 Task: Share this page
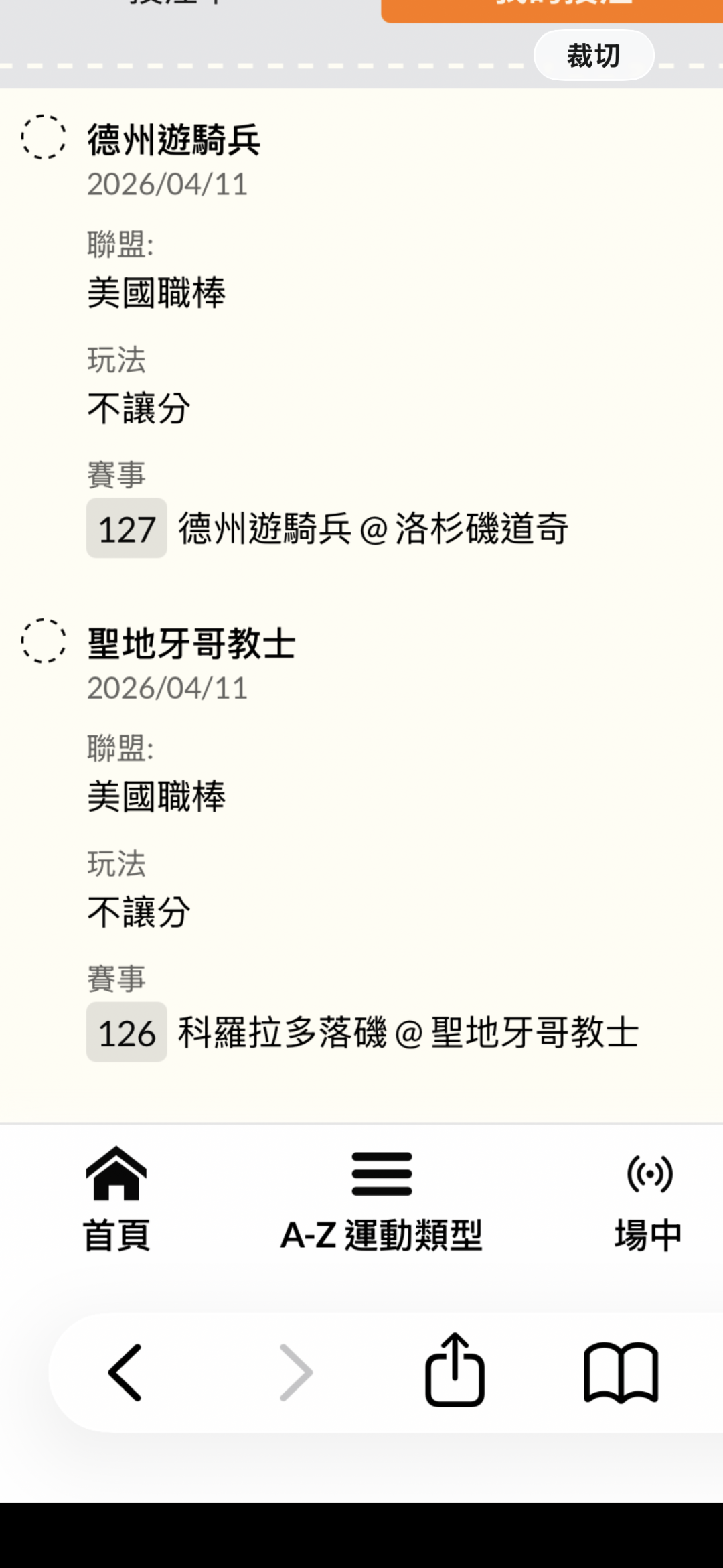[455, 1370]
